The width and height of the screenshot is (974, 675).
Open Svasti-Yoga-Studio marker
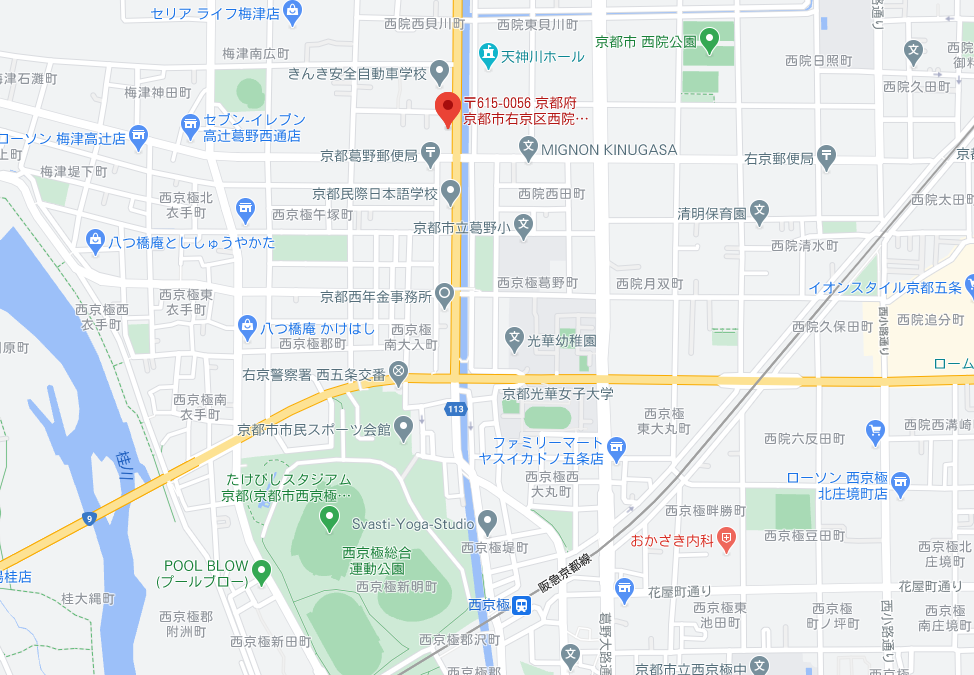coord(488,521)
